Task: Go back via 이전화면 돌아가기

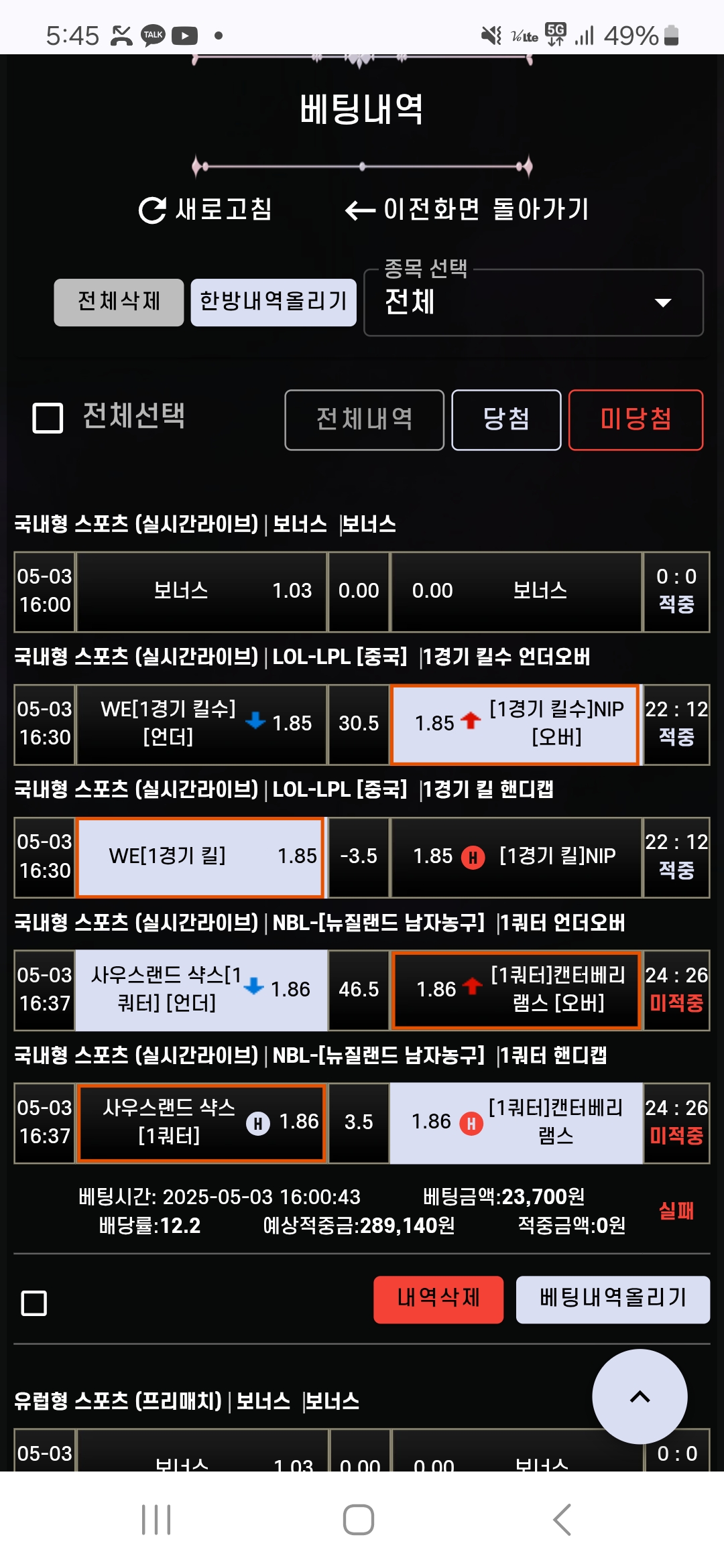Action: pos(467,210)
